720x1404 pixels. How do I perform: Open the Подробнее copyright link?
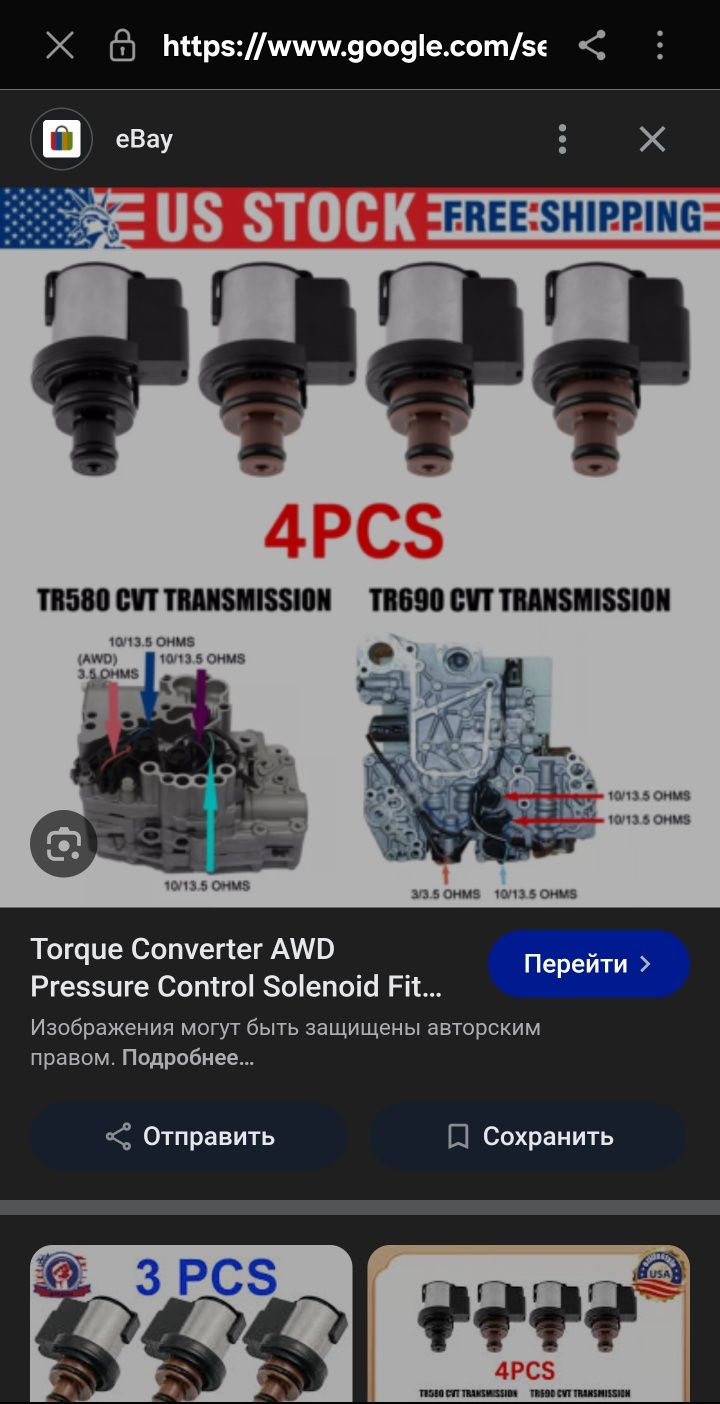click(188, 1058)
